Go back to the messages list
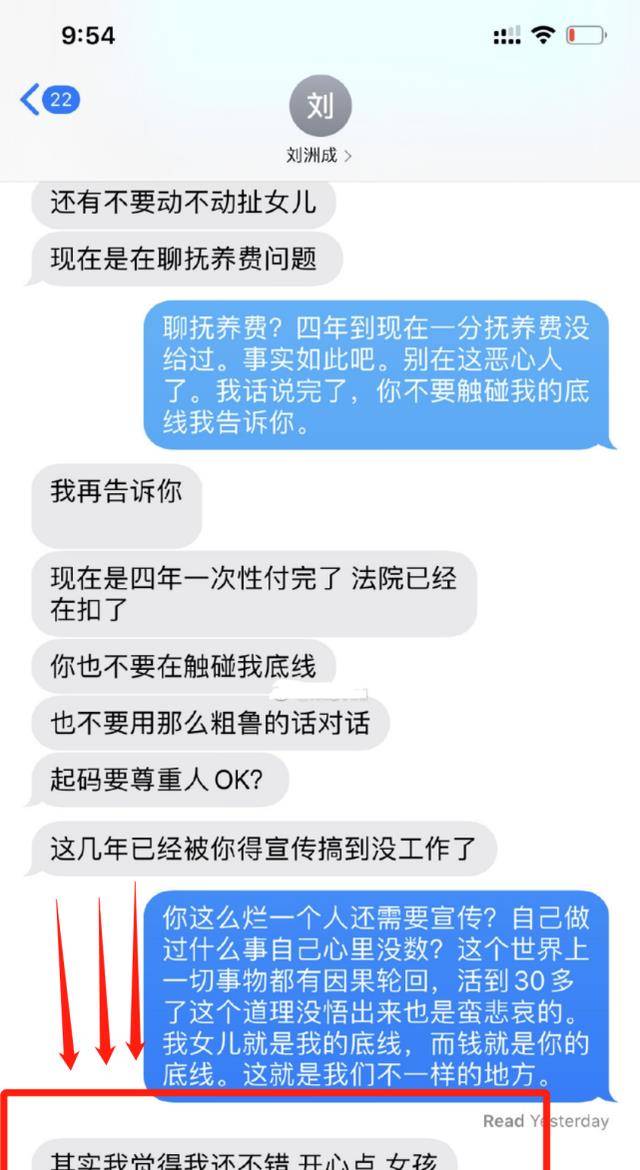 tap(49, 99)
